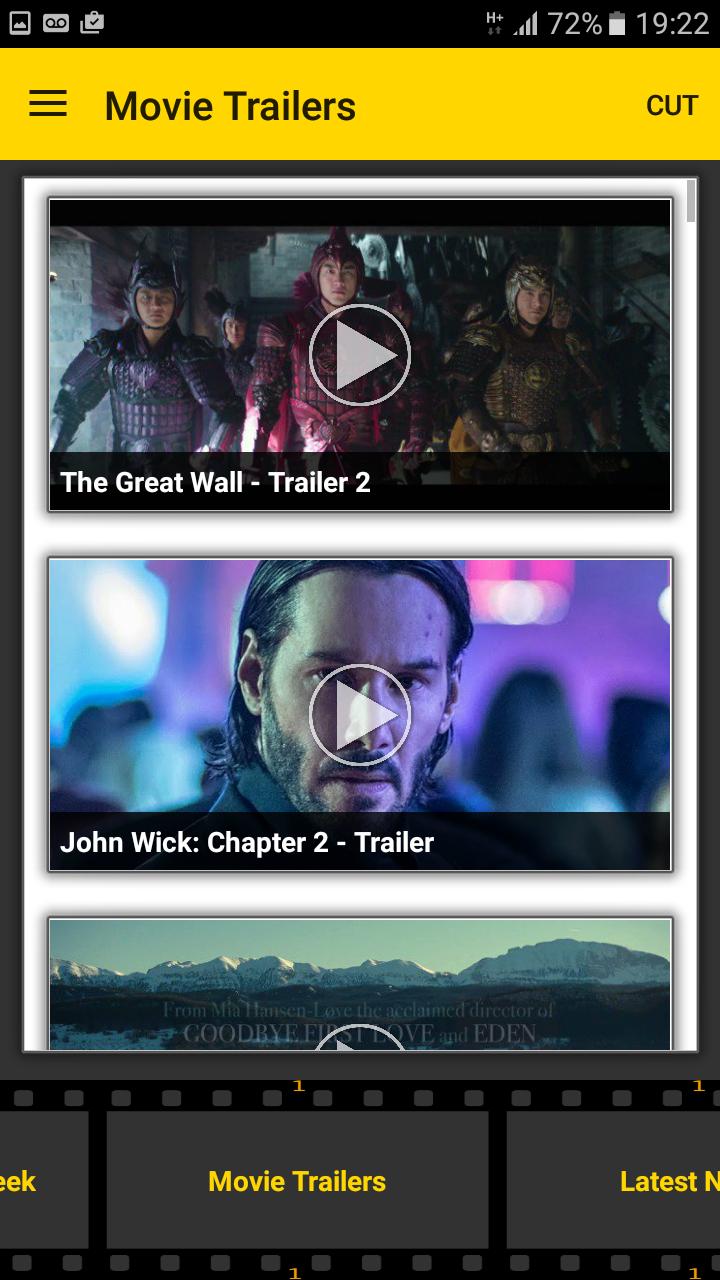Tap the CUT button in the app bar

671,106
